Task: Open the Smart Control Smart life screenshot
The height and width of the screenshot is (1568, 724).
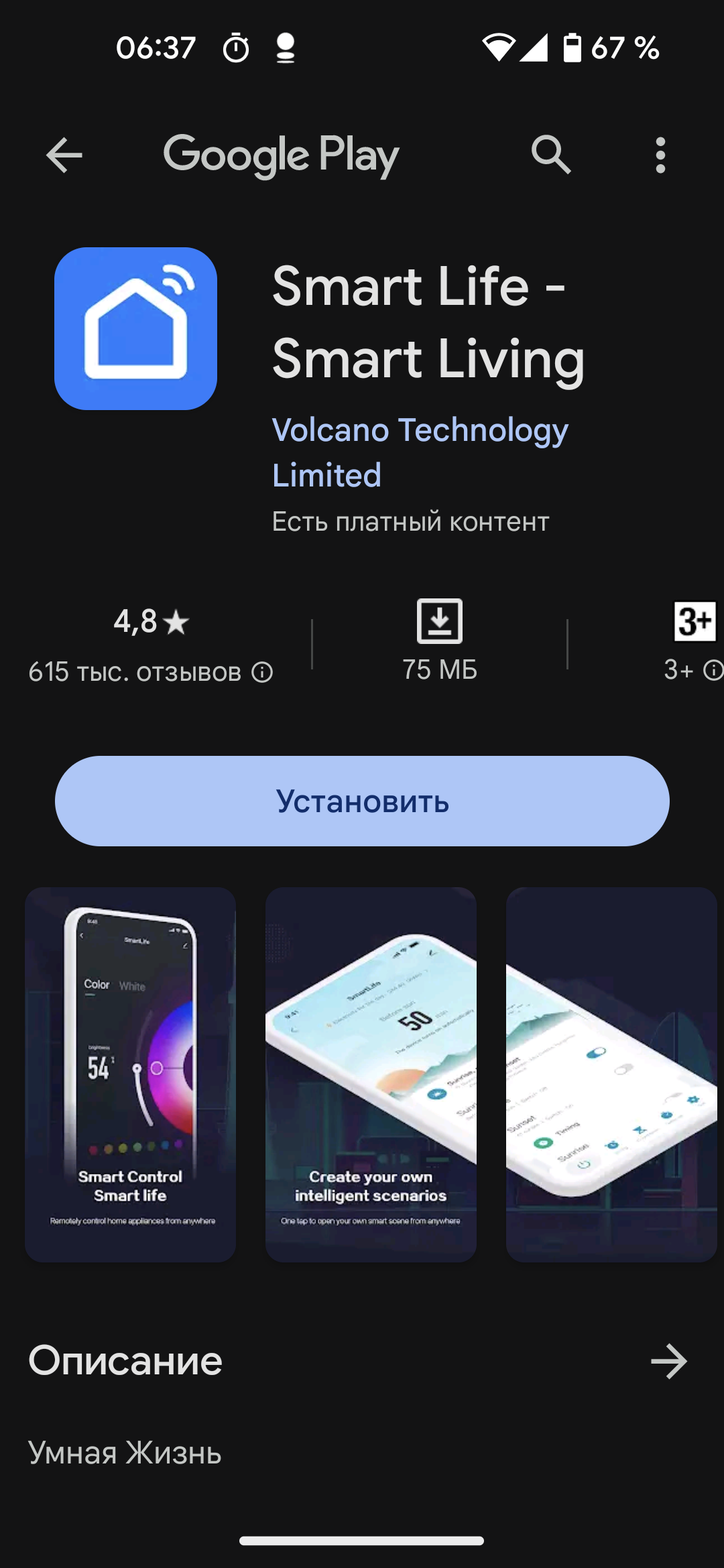Action: (x=130, y=1075)
